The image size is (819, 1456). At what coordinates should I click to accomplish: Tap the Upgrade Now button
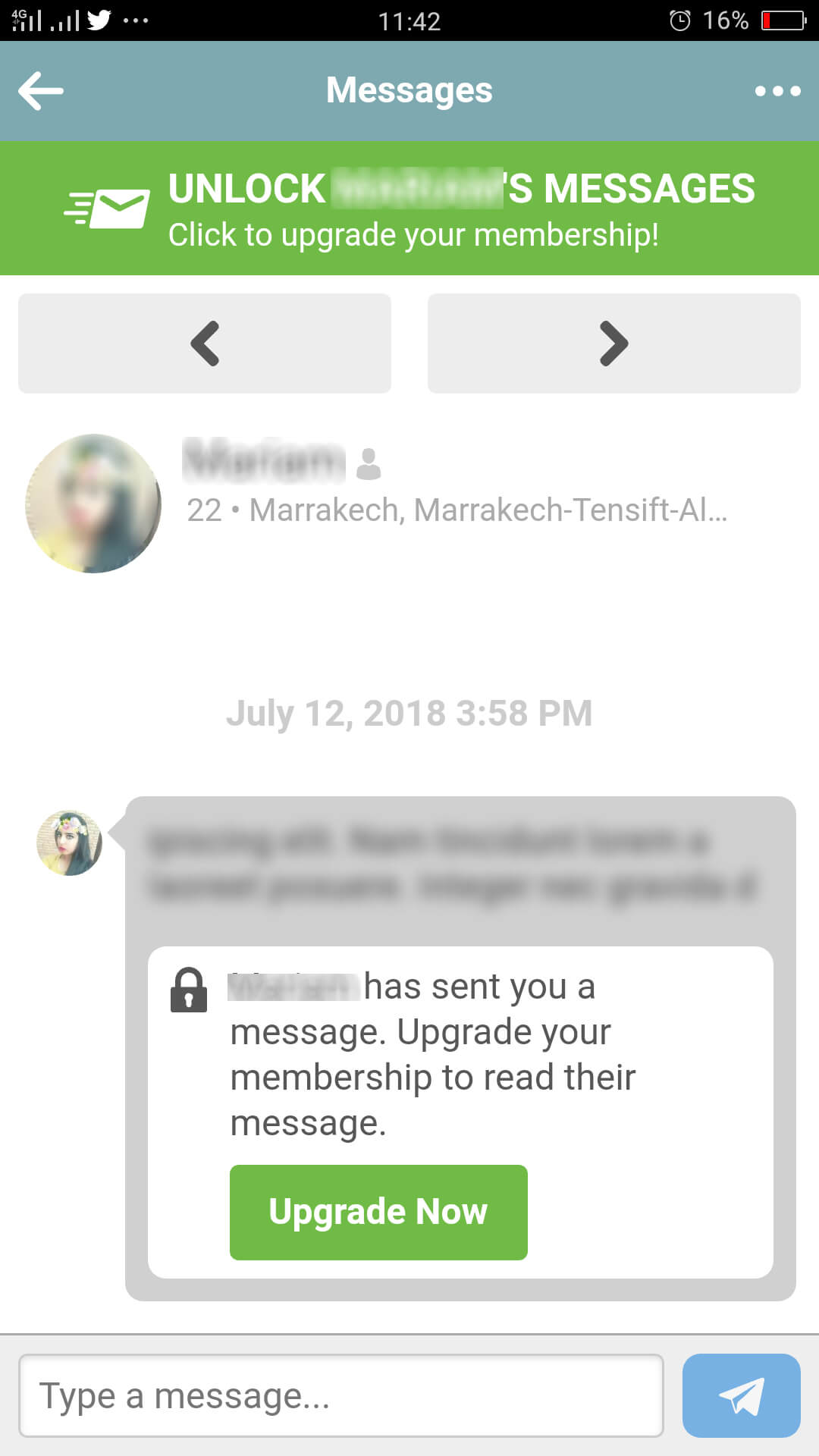click(x=378, y=1212)
